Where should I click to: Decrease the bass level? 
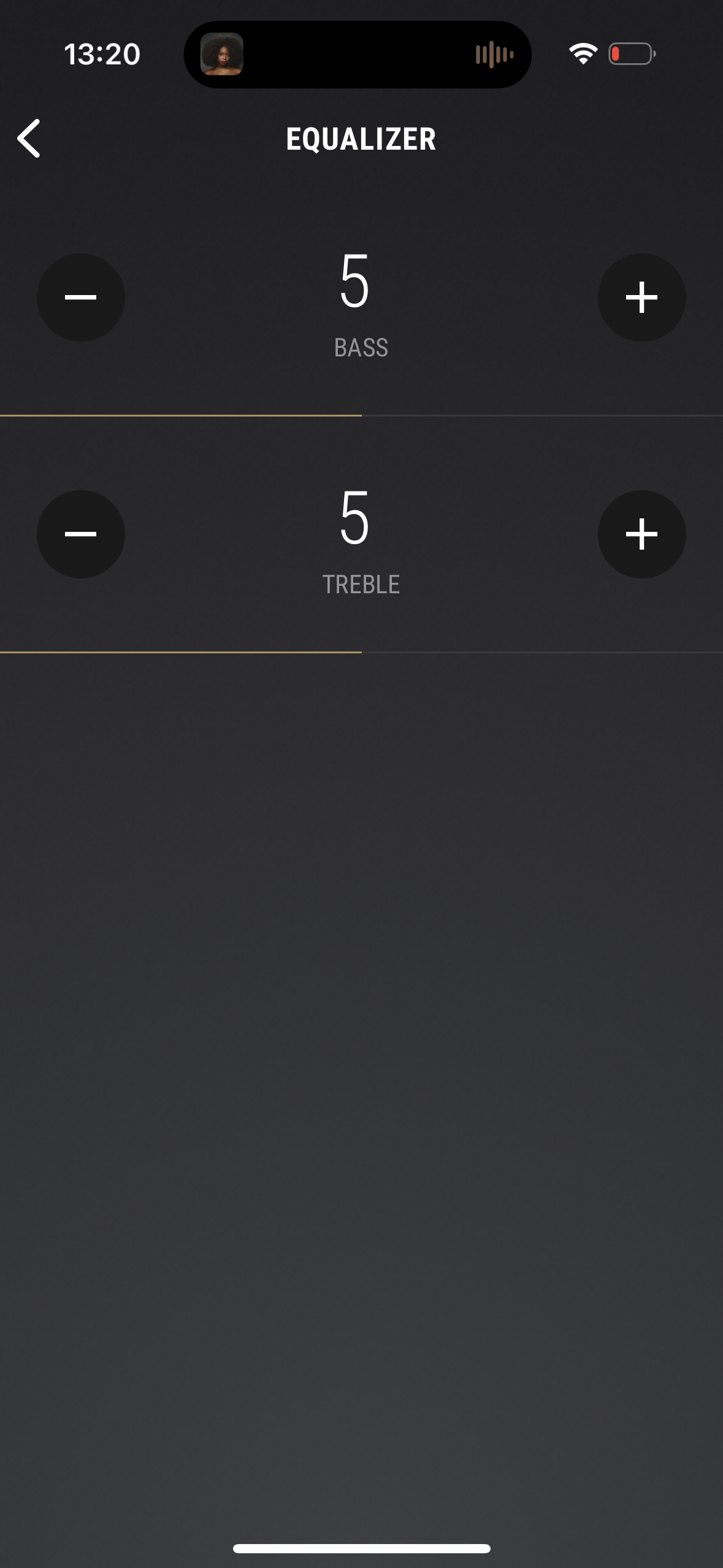coord(81,298)
